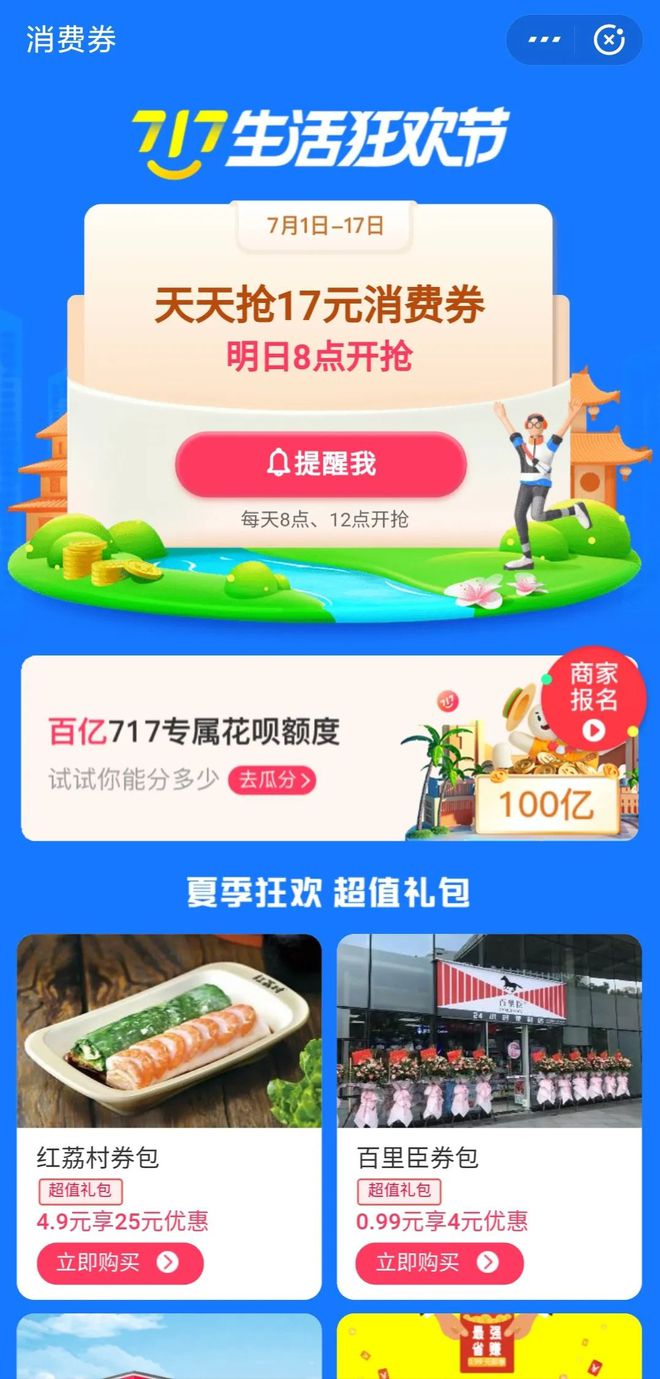
Task: Buy the 红荔村券包 with 立即购买
Action: click(x=120, y=1263)
